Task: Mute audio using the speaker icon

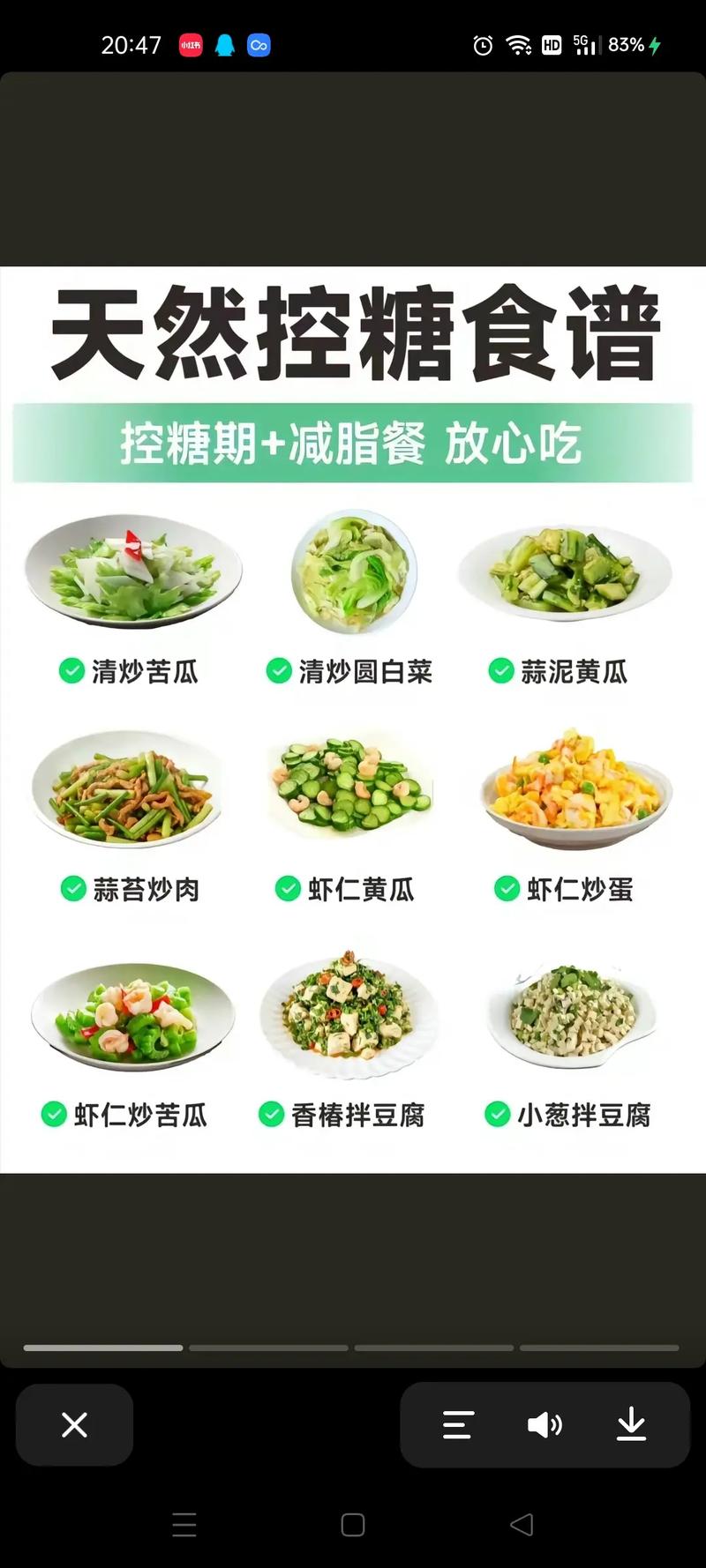Action: point(545,1425)
